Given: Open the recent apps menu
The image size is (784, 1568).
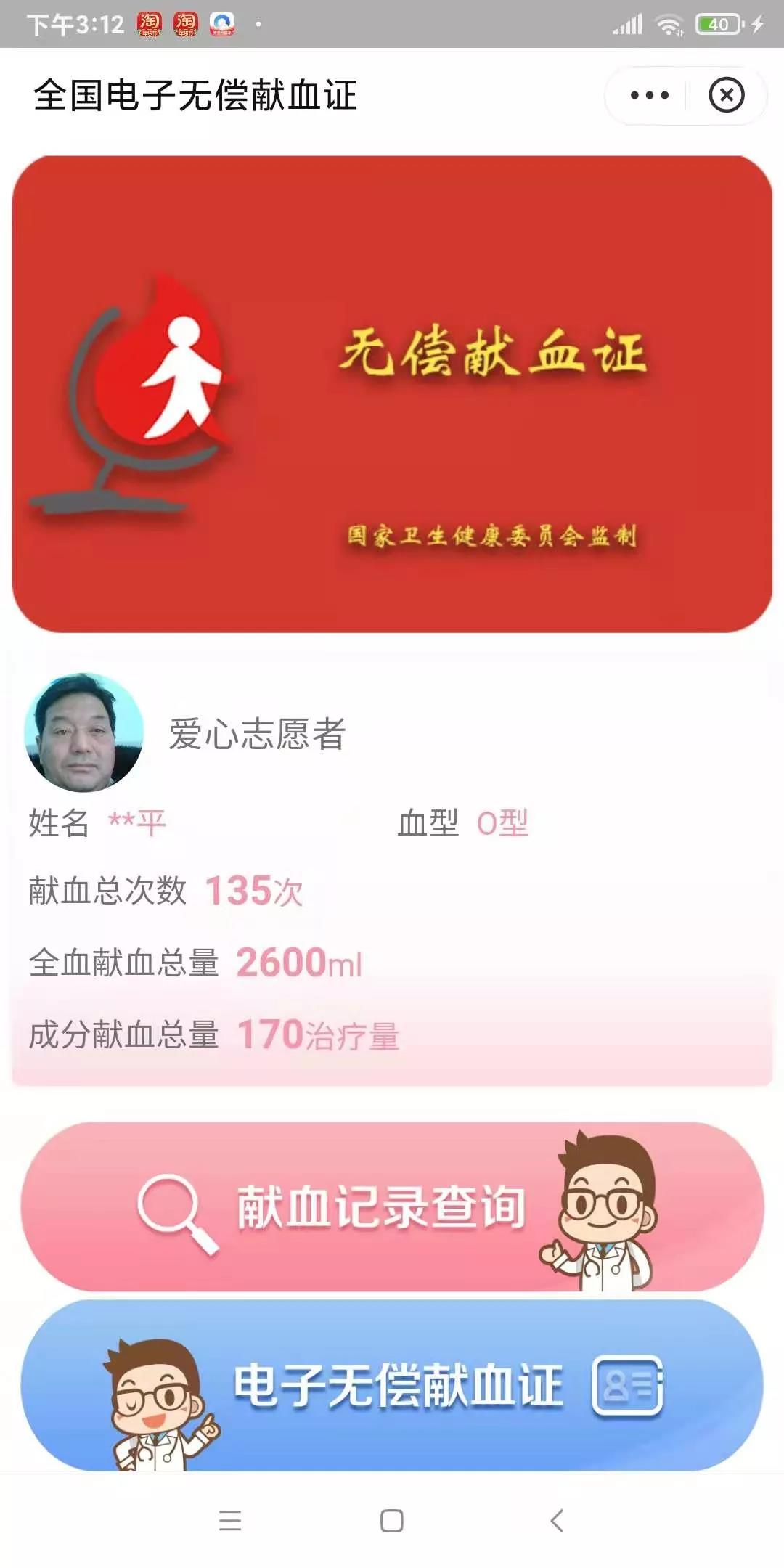Looking at the screenshot, I should [230, 1520].
